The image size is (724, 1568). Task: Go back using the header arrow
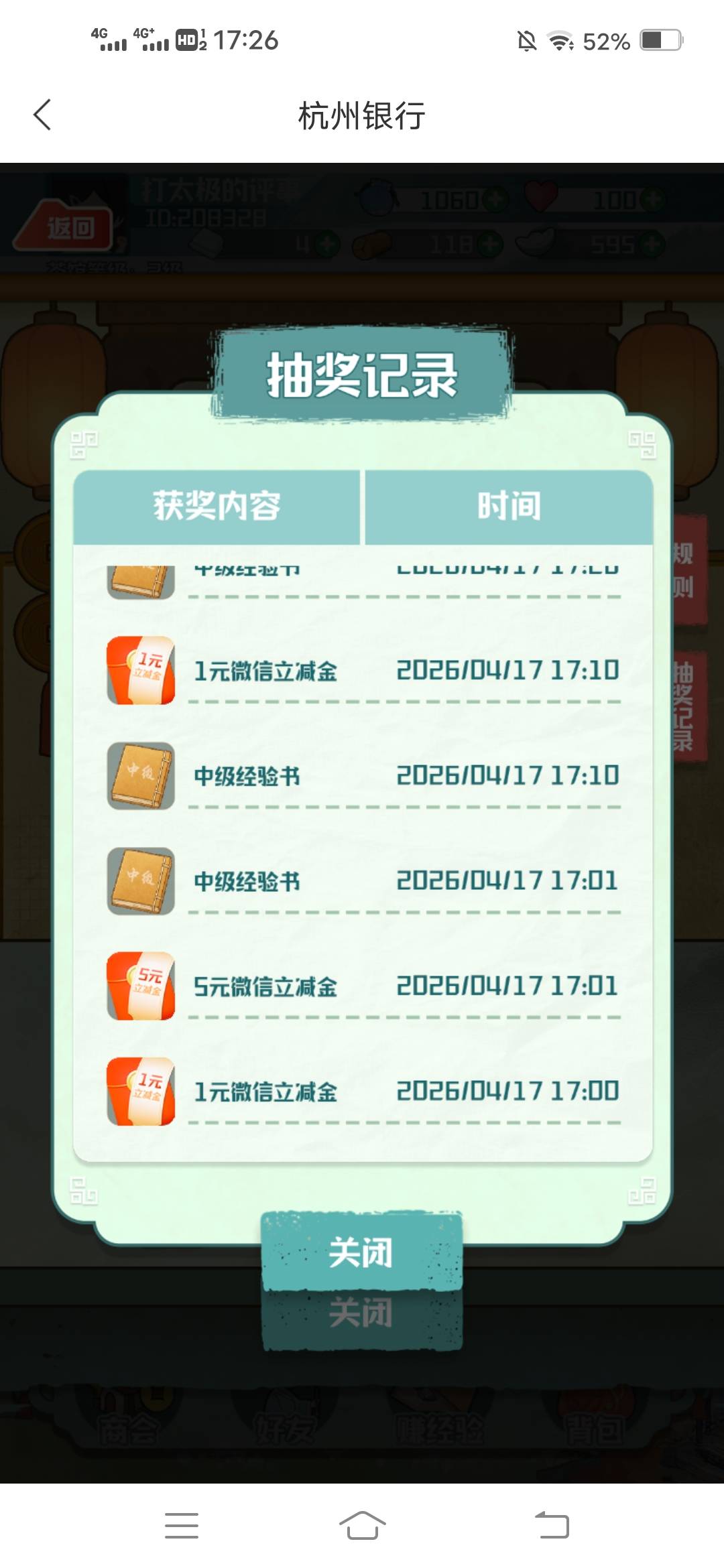42,115
